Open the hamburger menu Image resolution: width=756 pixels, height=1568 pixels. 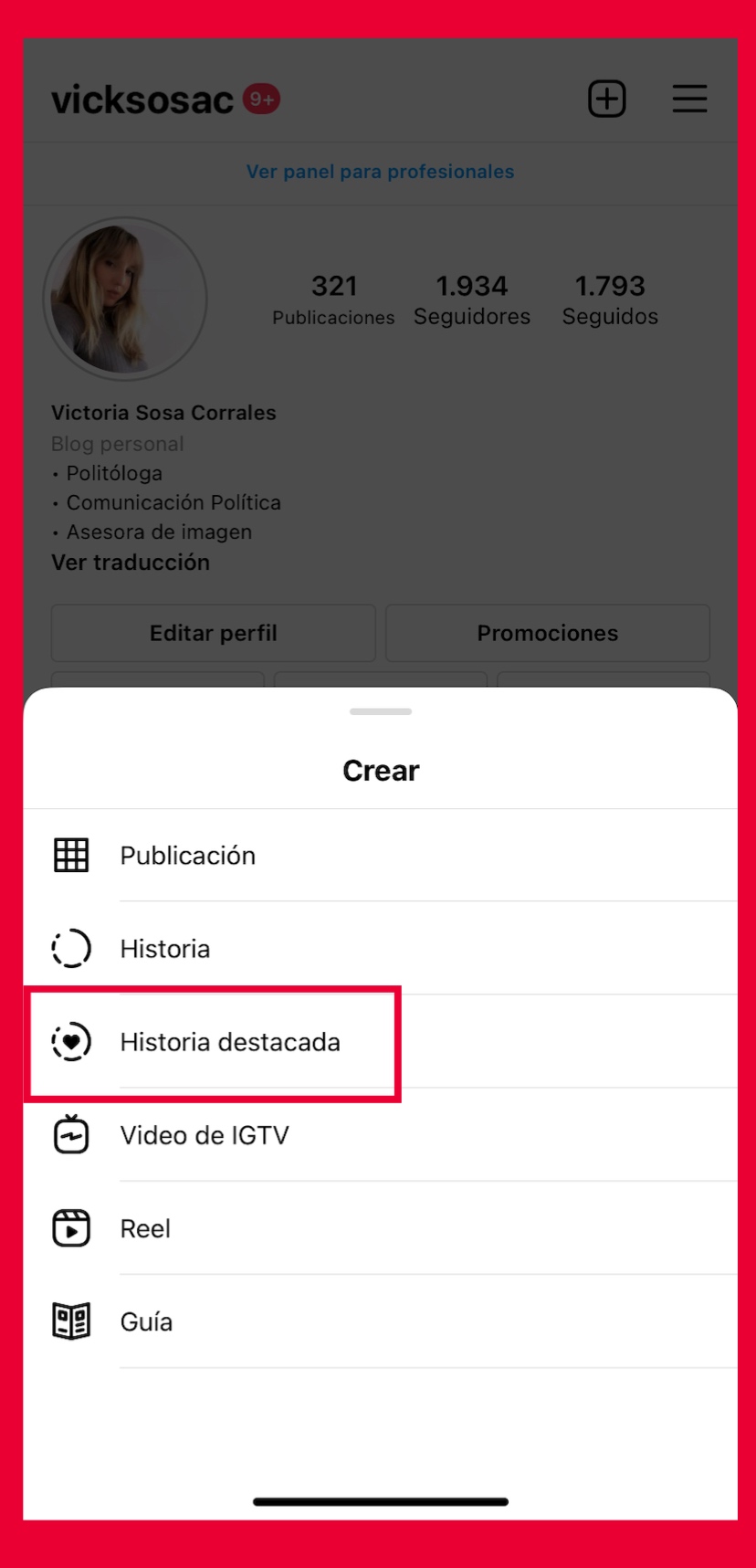689,99
